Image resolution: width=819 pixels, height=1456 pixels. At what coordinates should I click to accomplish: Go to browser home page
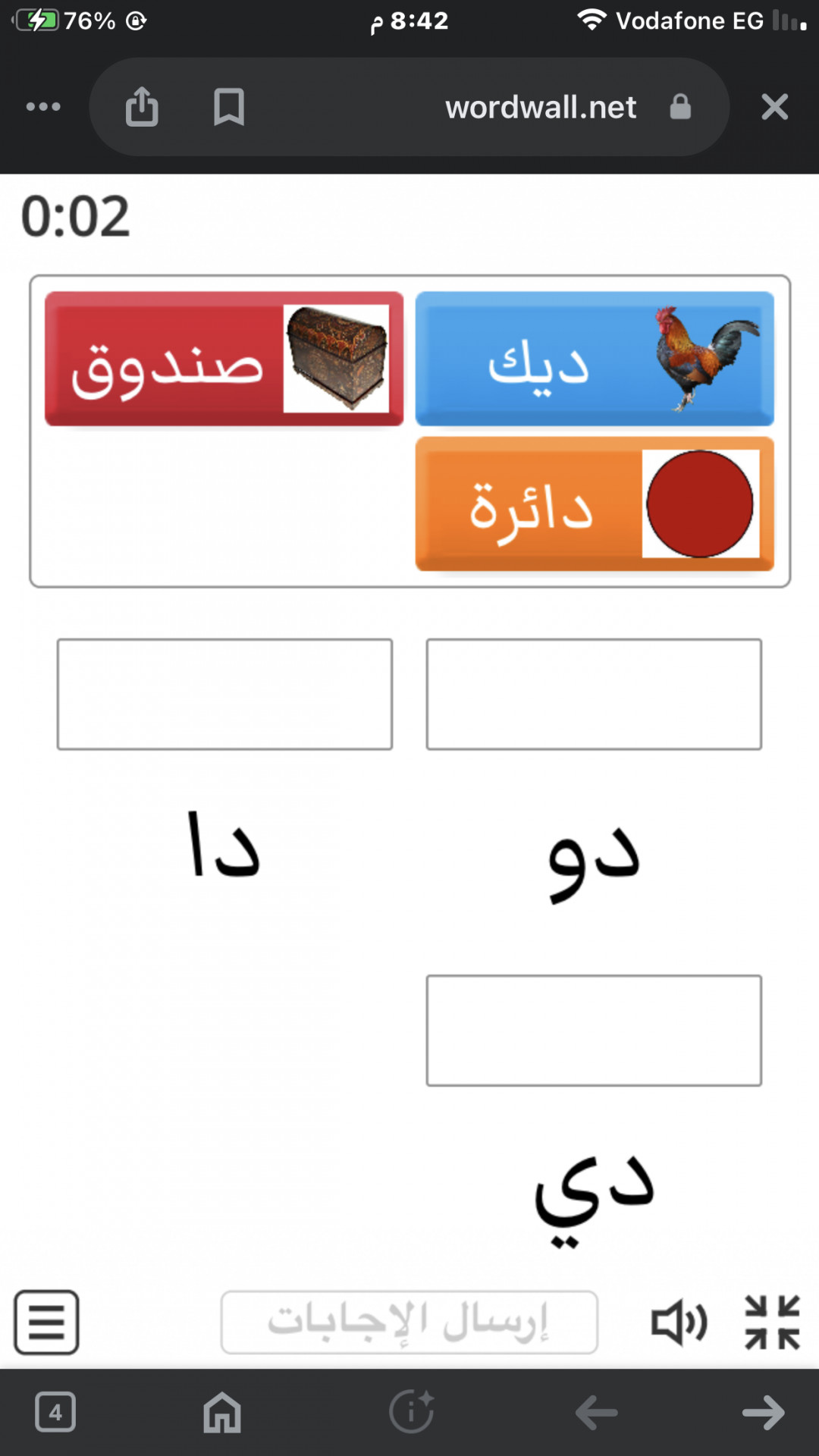click(x=222, y=1412)
